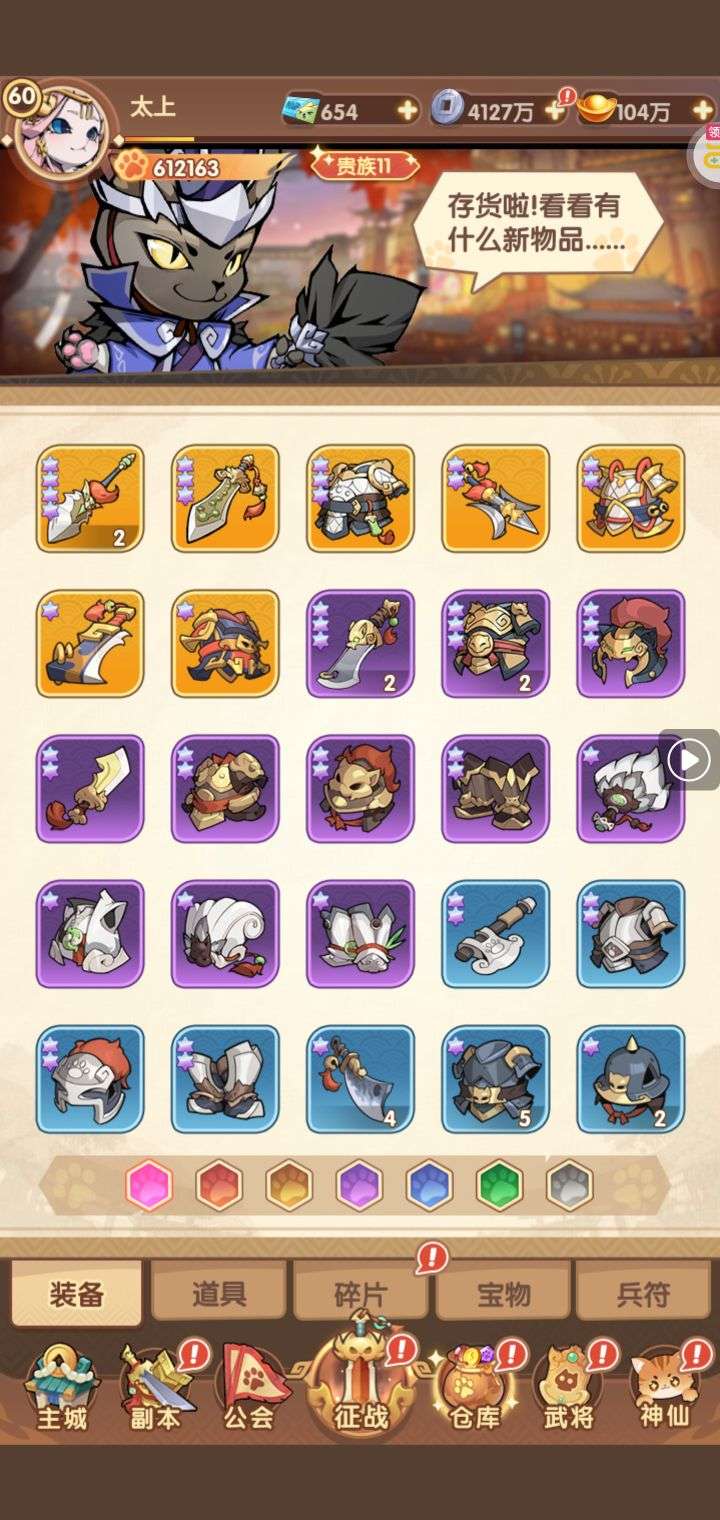Viewport: 720px width, 1520px height.
Task: Open the player avatar profile
Action: pyautogui.click(x=60, y=130)
